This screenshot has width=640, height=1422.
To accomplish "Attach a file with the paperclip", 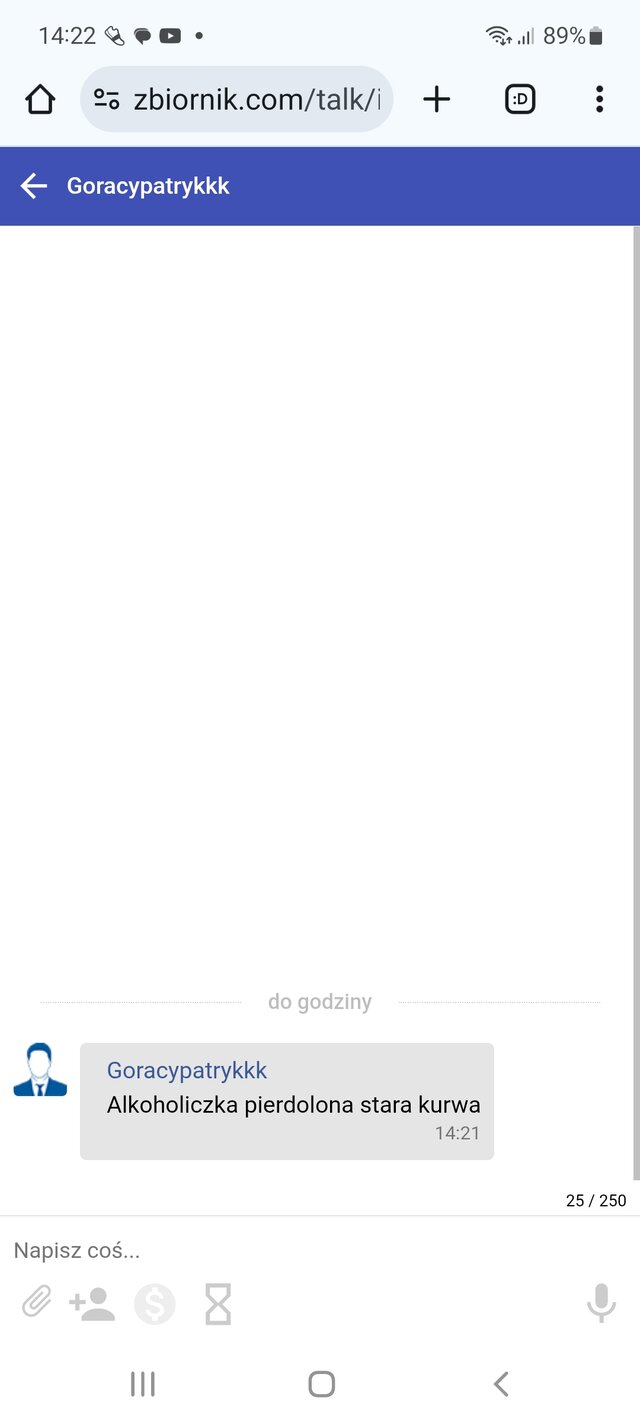I will click(x=37, y=1304).
